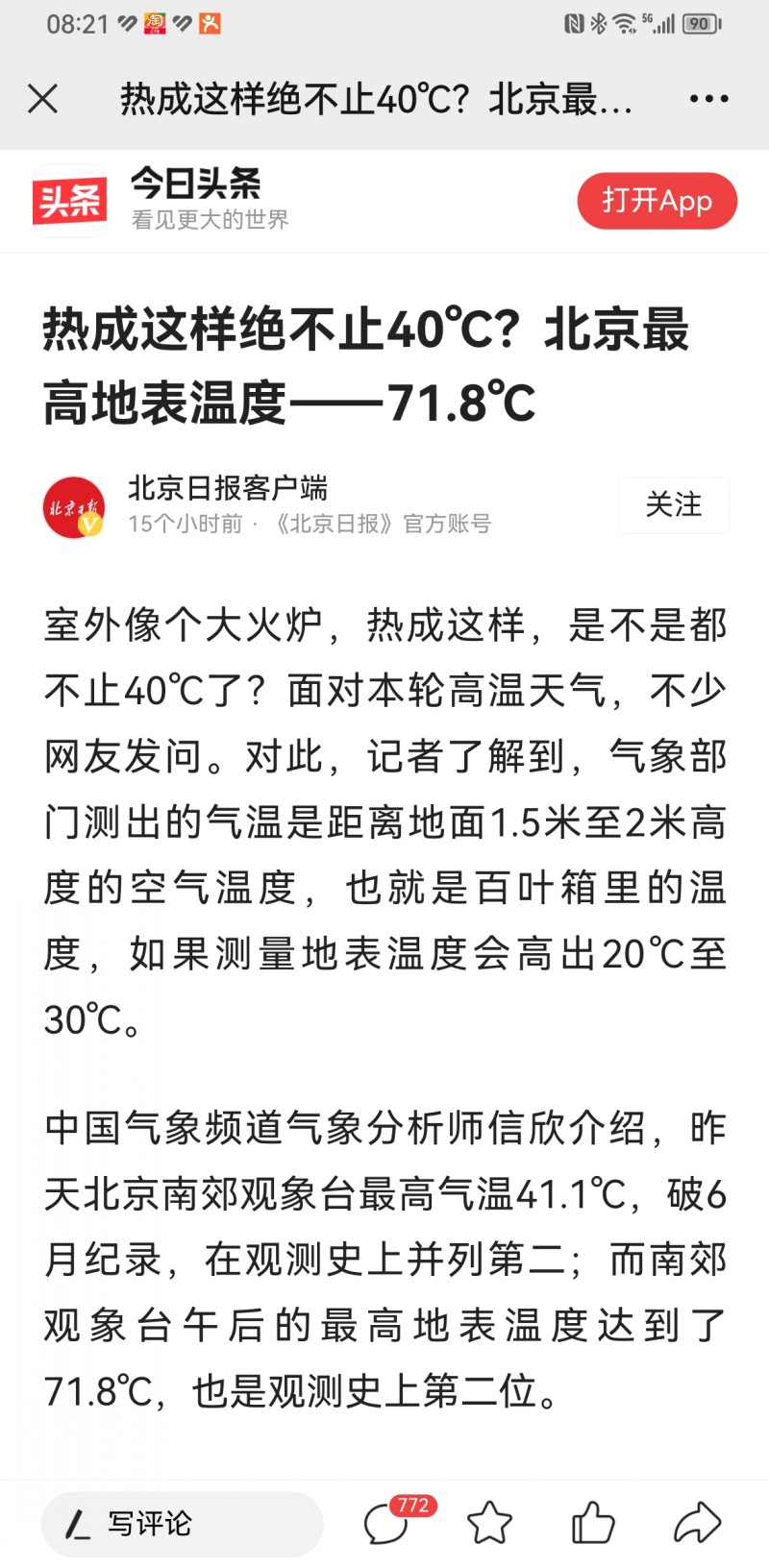Tap the 打开App button
The height and width of the screenshot is (1568, 769).
click(x=657, y=201)
